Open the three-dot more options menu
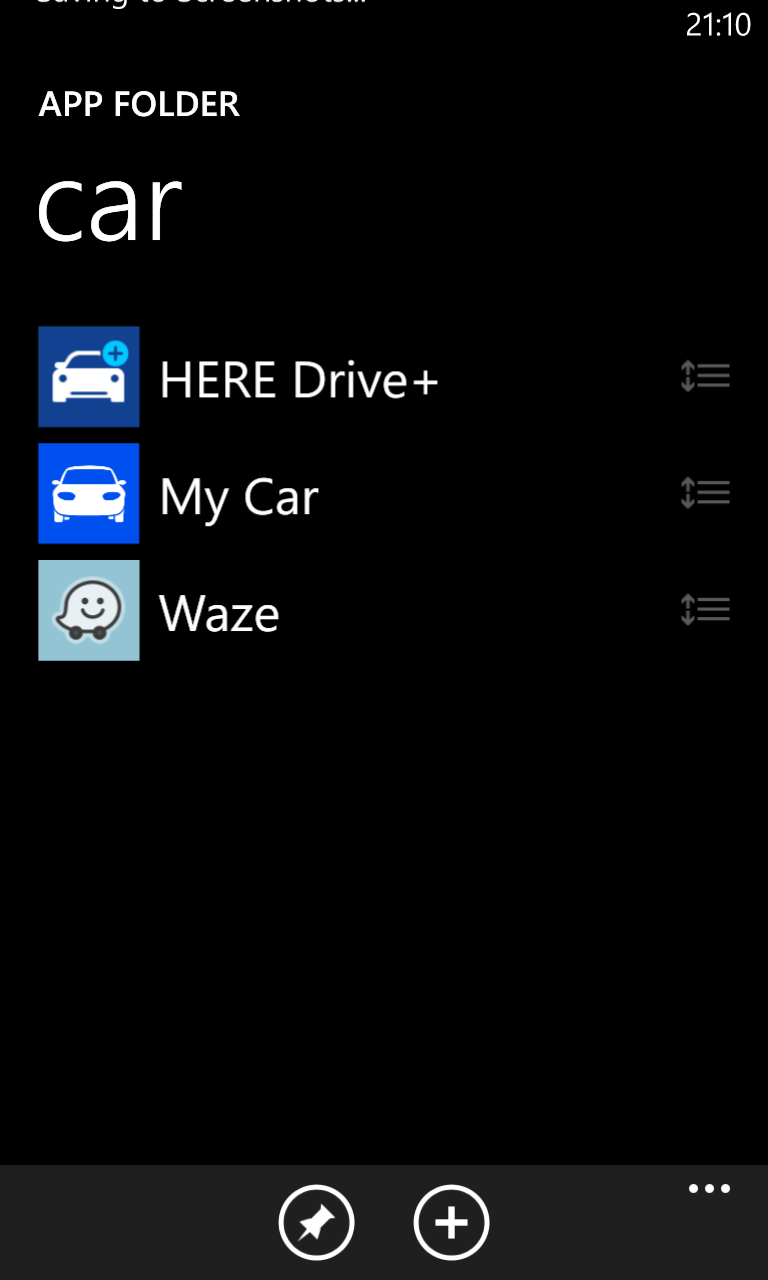 (x=709, y=1189)
